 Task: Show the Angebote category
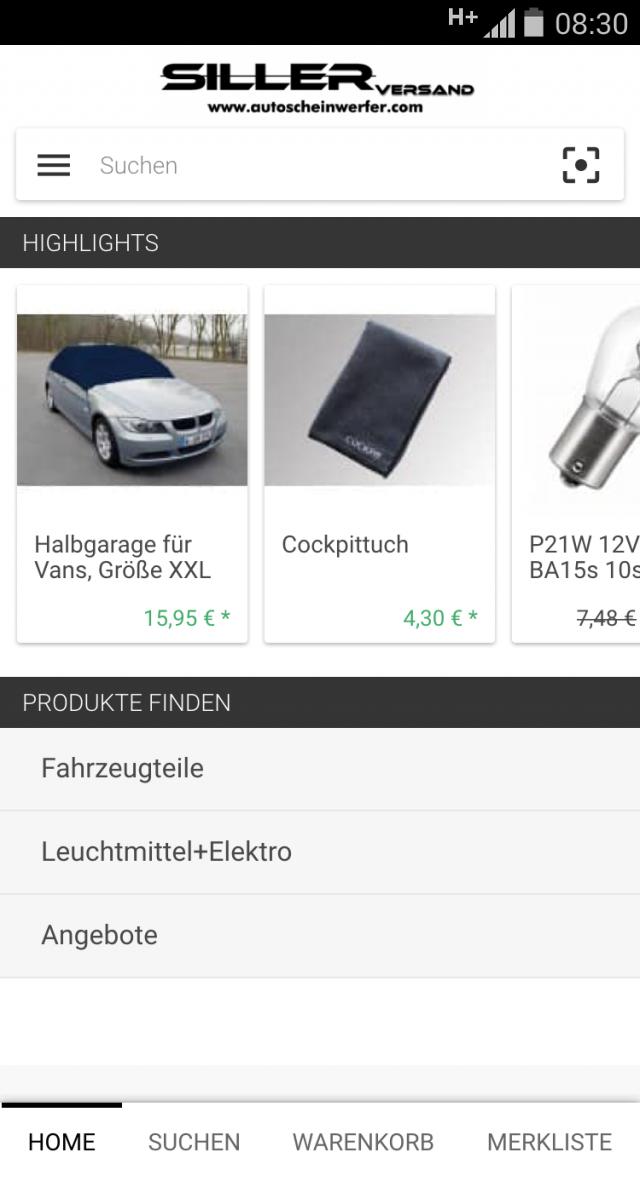point(320,936)
